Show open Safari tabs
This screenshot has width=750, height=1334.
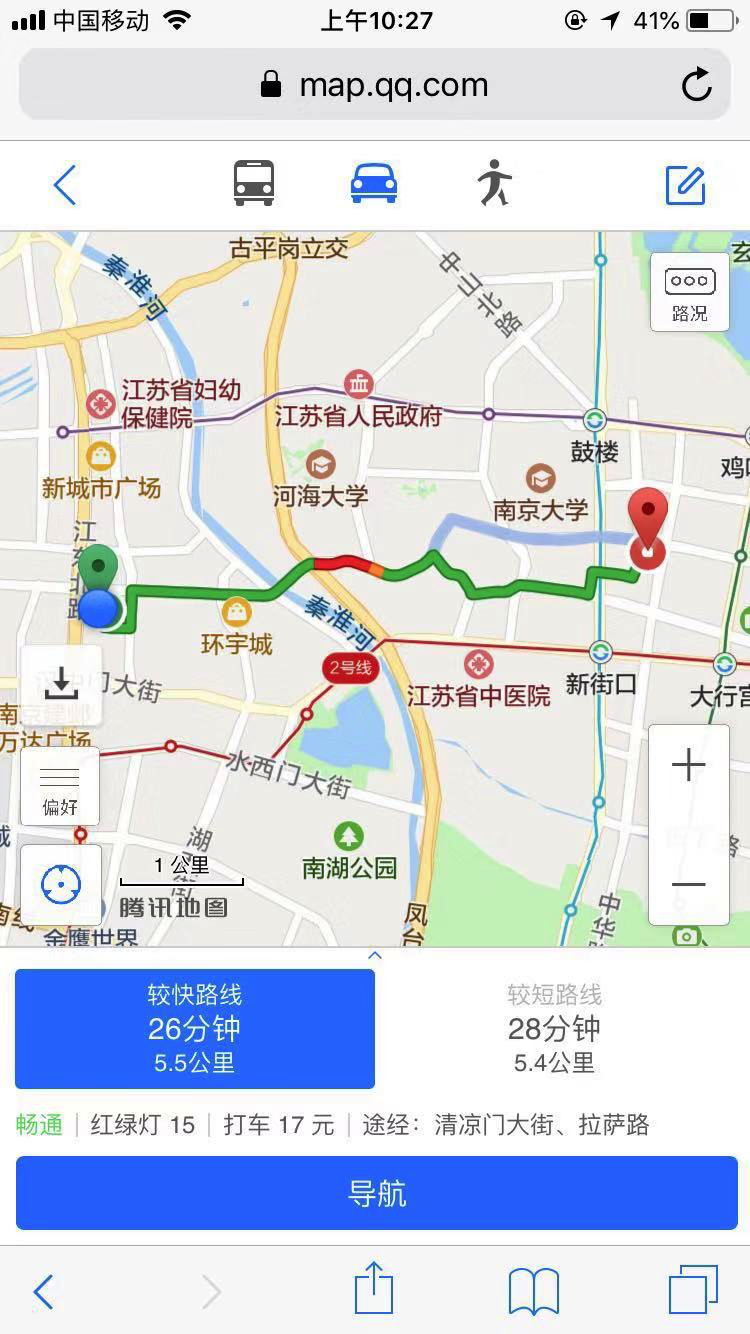693,1290
